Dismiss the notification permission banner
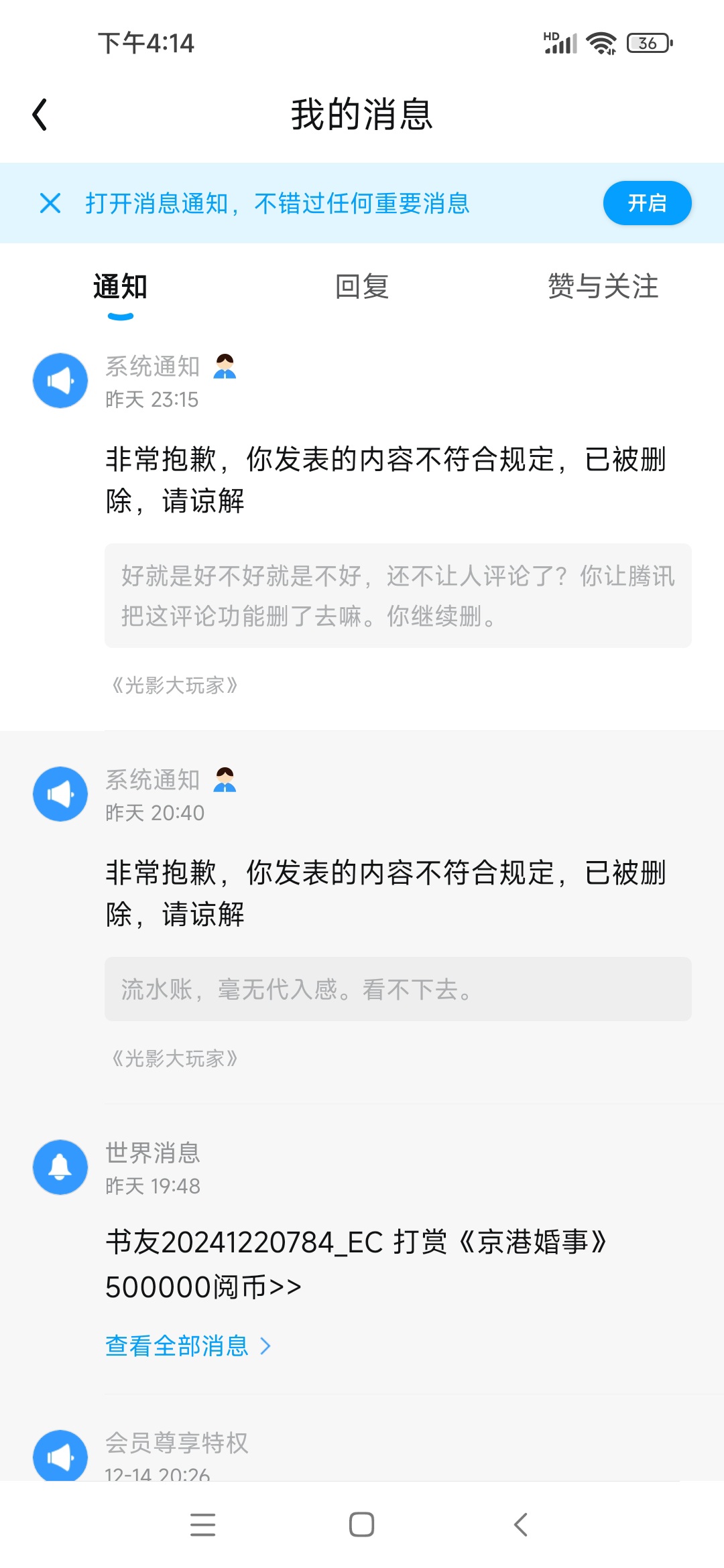 pyautogui.click(x=50, y=203)
